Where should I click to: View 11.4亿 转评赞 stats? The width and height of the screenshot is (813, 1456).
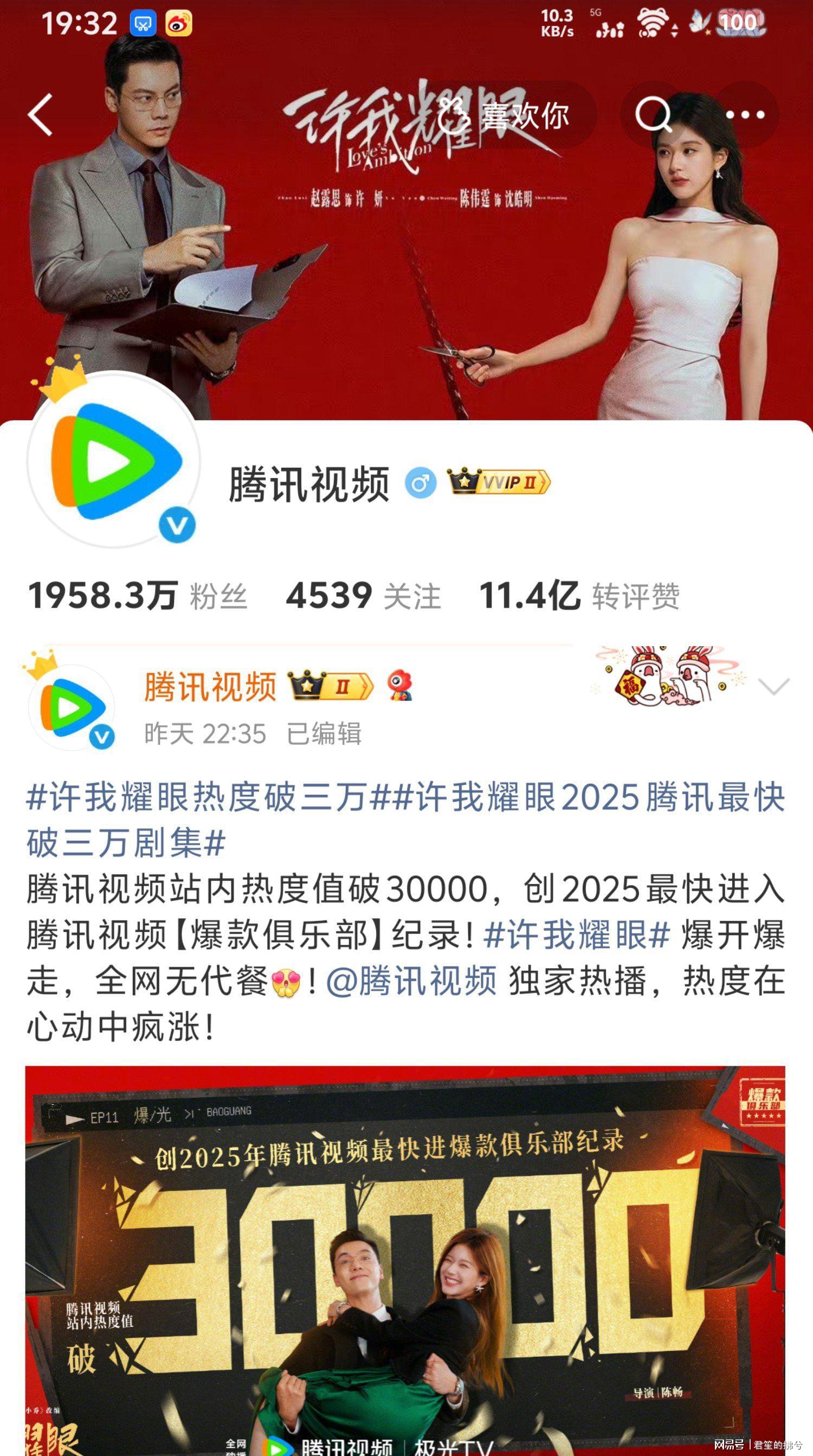(x=578, y=596)
